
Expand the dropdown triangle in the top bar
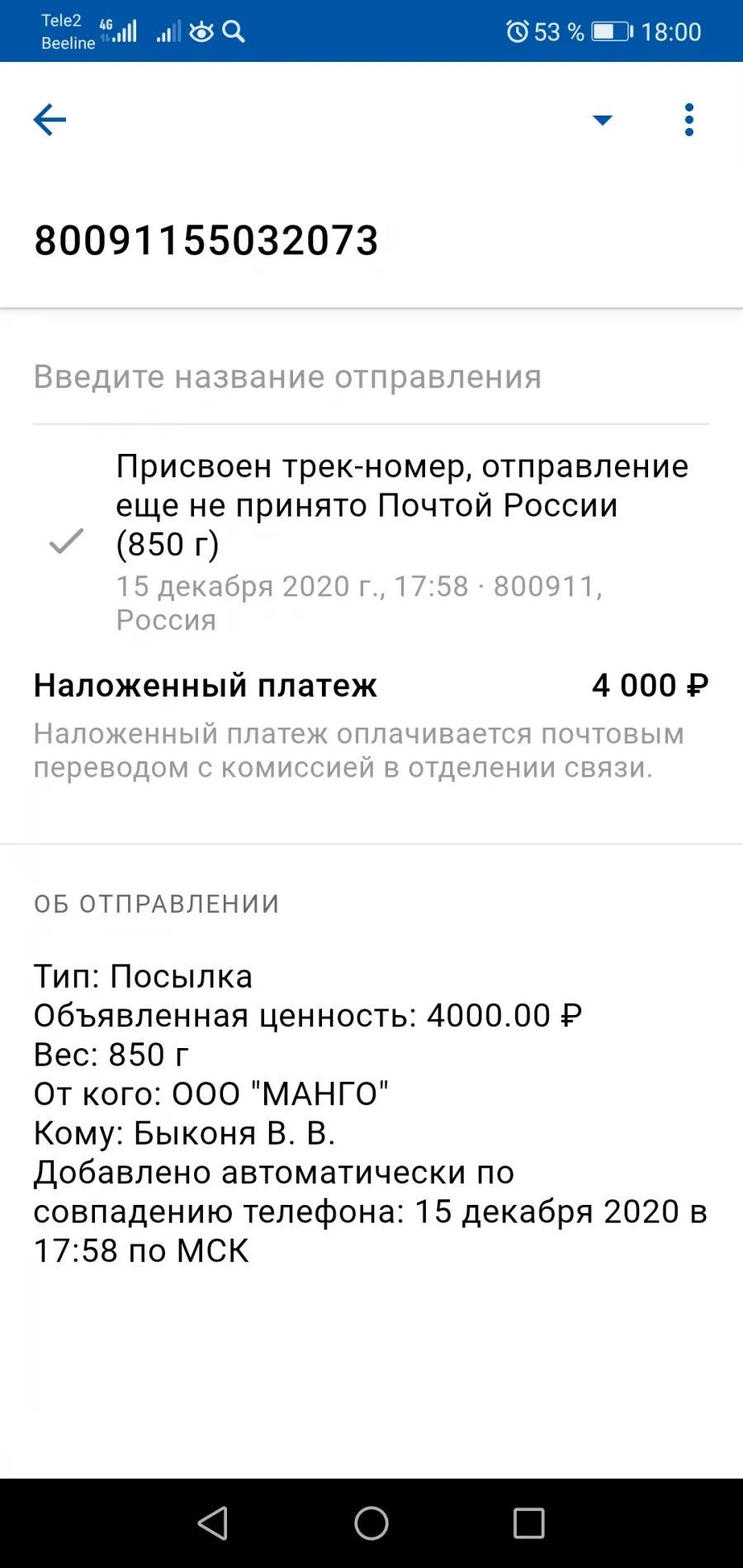click(x=603, y=120)
